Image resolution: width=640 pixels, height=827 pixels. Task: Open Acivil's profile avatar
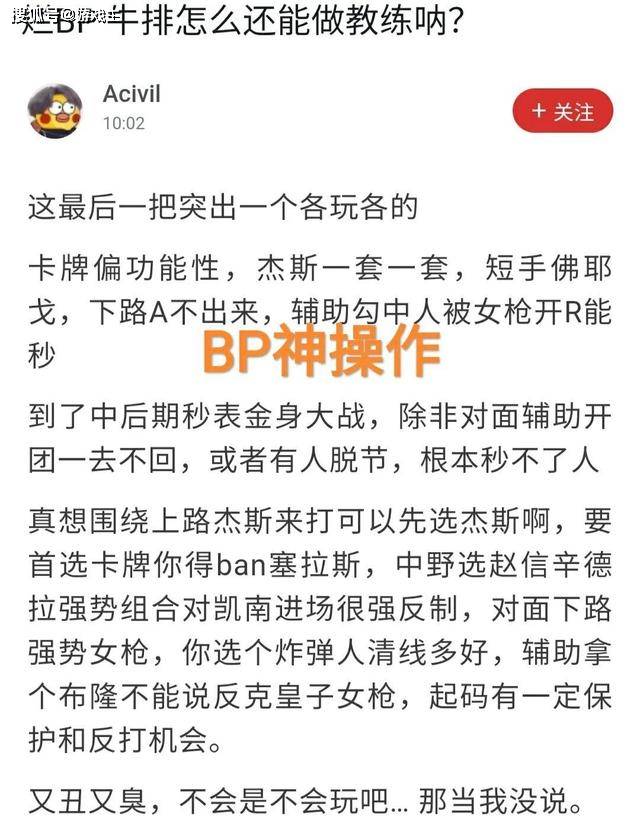[54, 110]
